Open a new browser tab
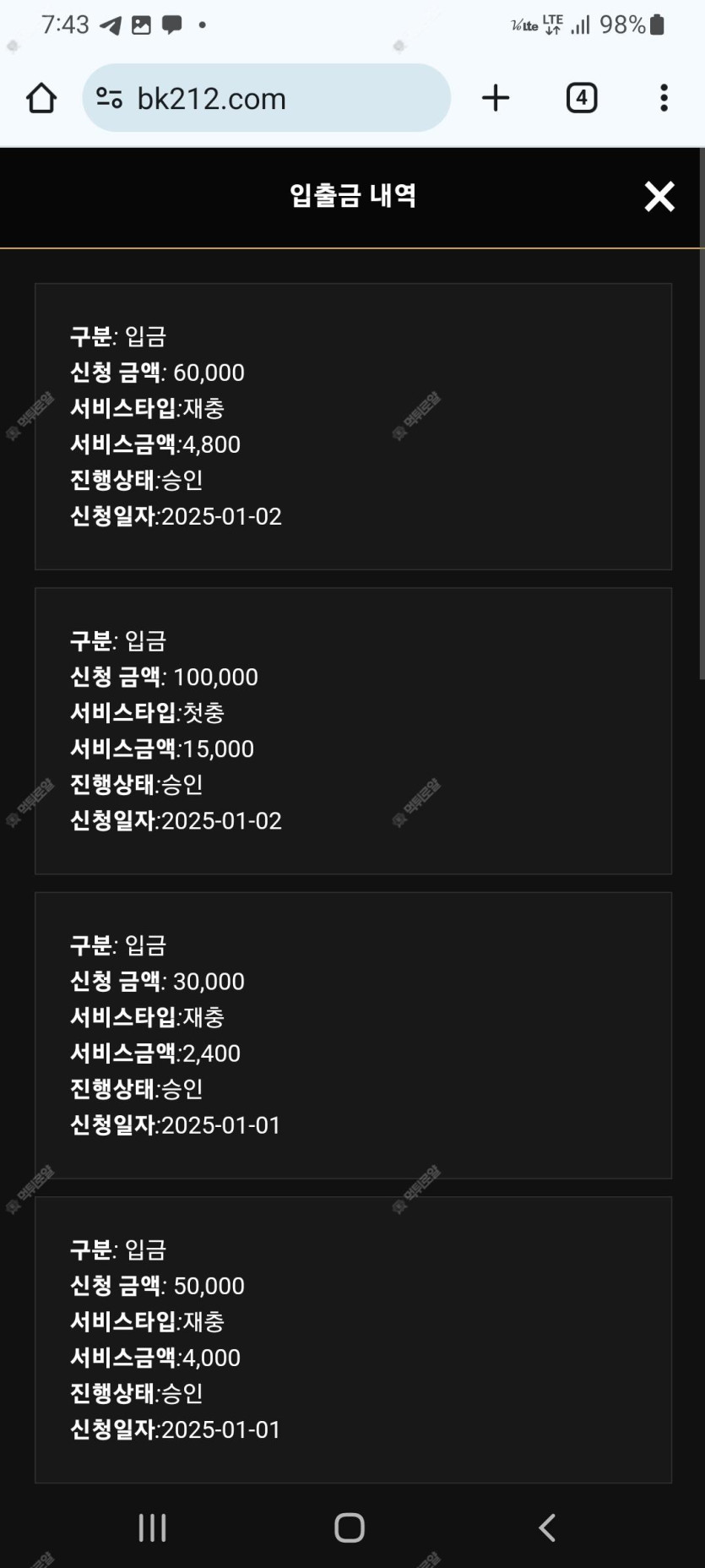This screenshot has width=705, height=1568. (496, 98)
